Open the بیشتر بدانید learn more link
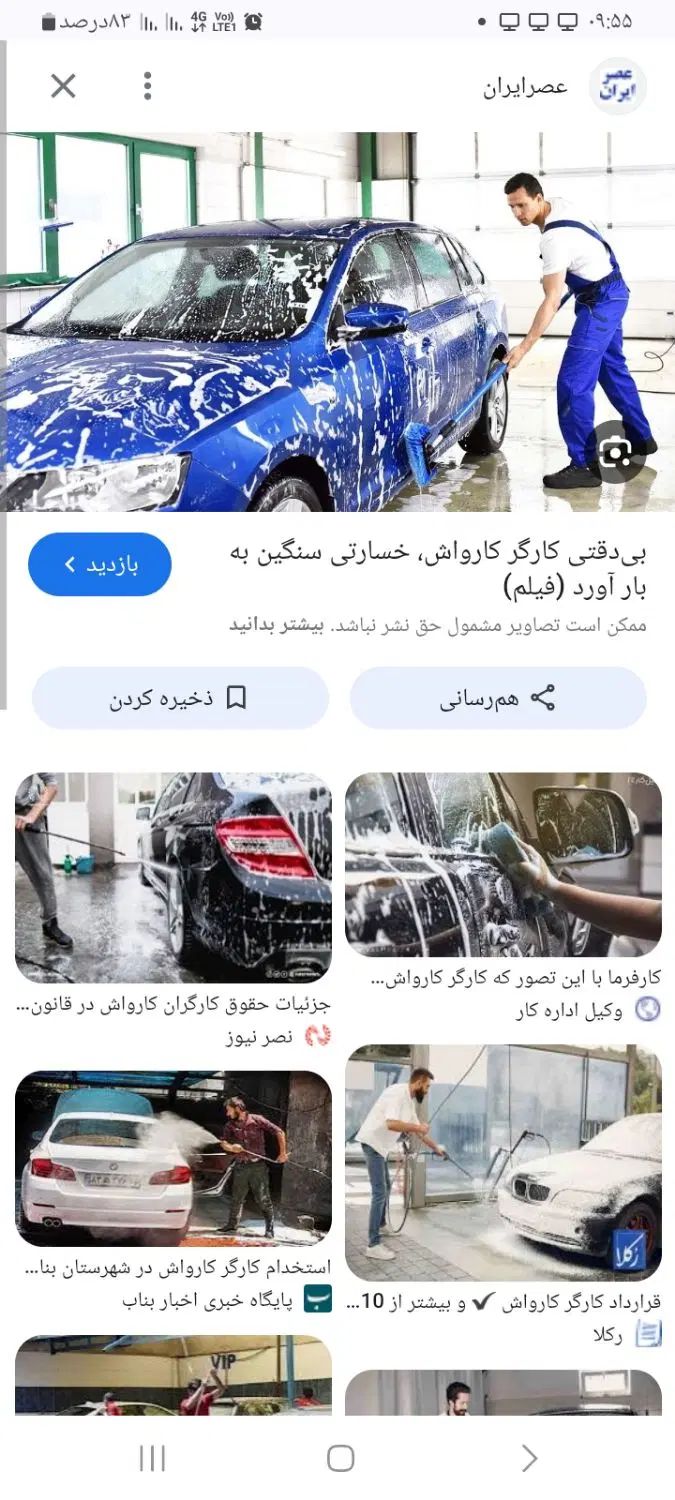675x1500 pixels. pyautogui.click(x=264, y=625)
